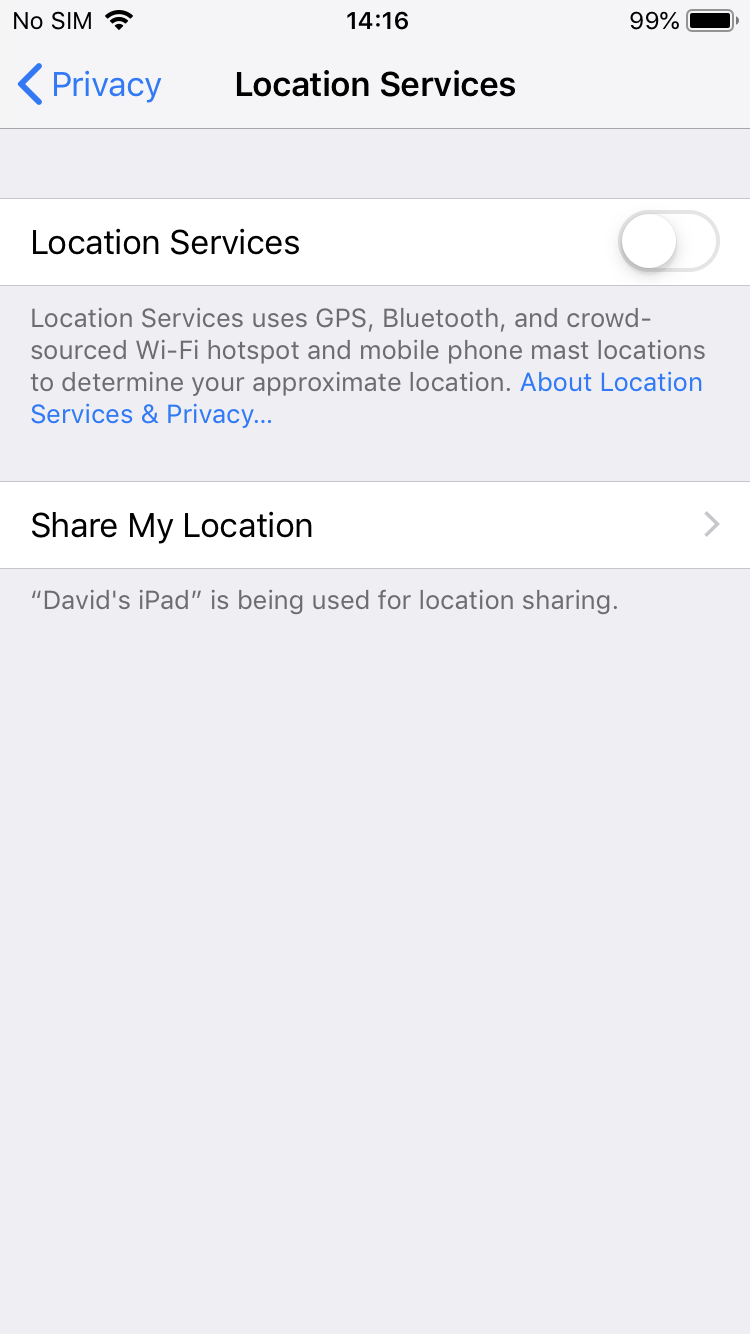The height and width of the screenshot is (1334, 750).
Task: Tap the 99% battery percentage label
Action: pos(653,19)
